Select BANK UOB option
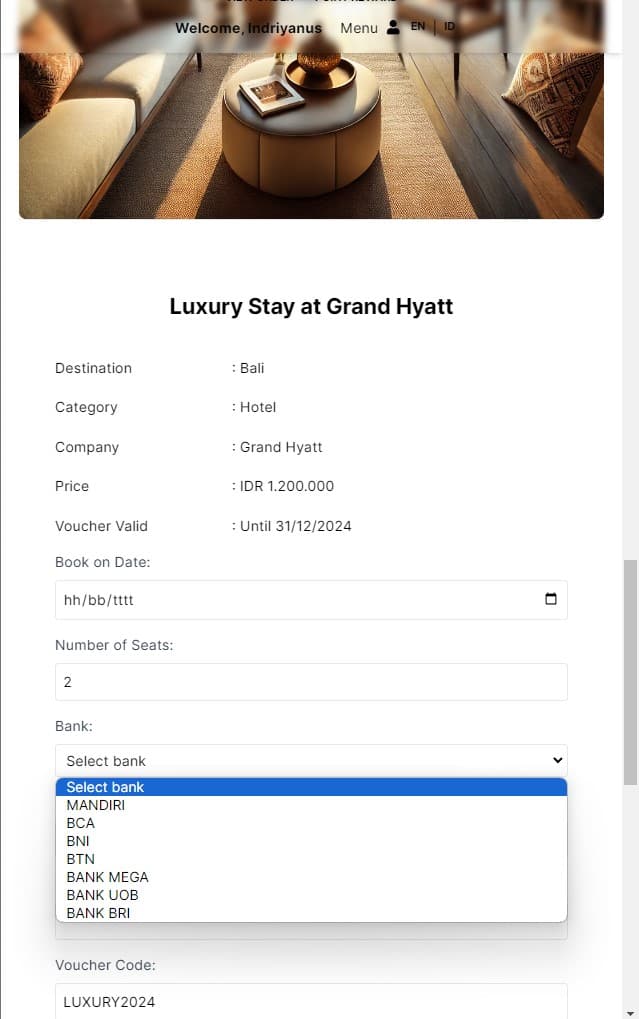This screenshot has height=1019, width=639. pos(102,895)
